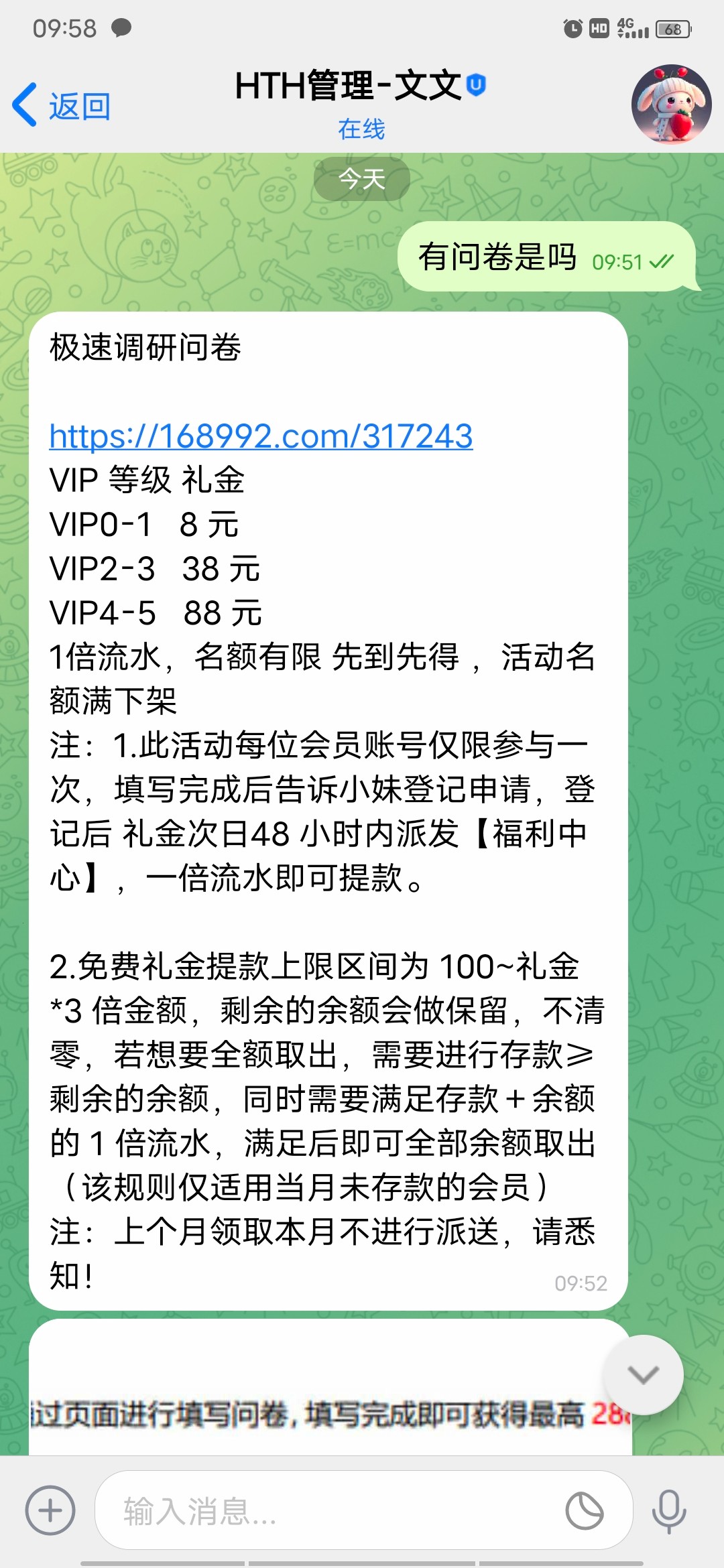
Task: Jump to latest message with down arrow
Action: coord(643,1375)
